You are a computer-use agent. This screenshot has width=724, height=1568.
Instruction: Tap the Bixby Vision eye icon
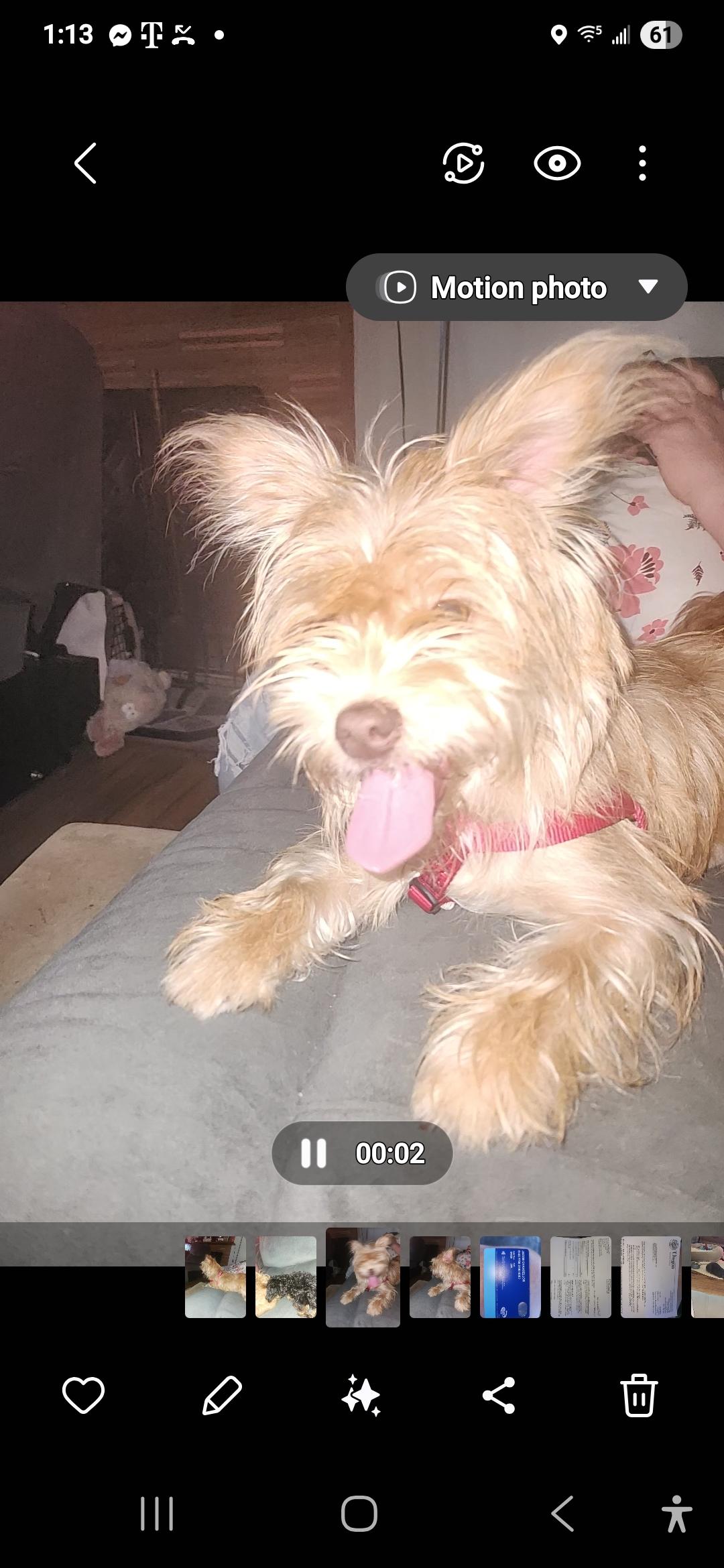pos(557,163)
